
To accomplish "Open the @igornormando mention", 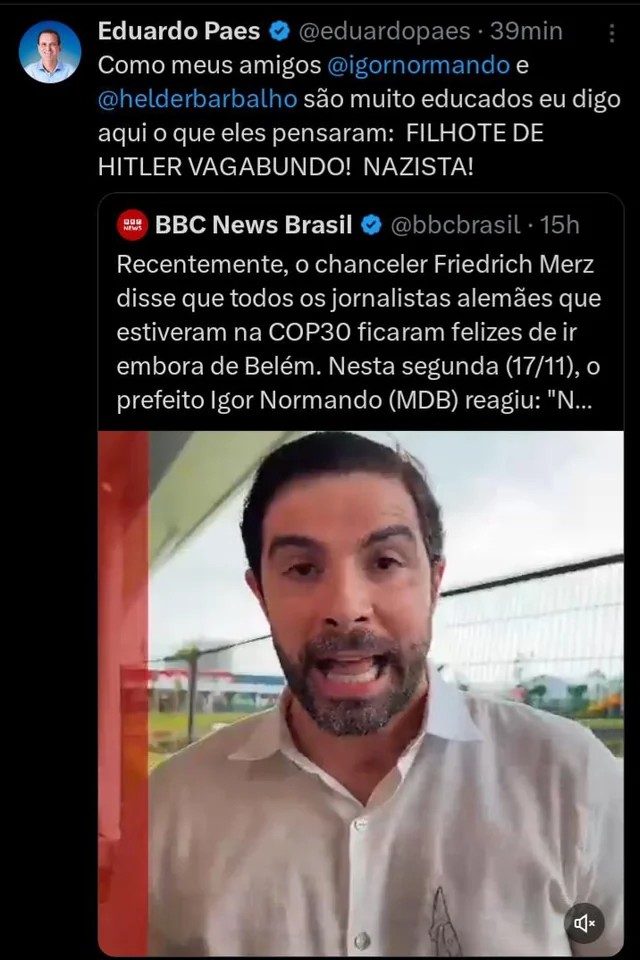I will tap(417, 68).
